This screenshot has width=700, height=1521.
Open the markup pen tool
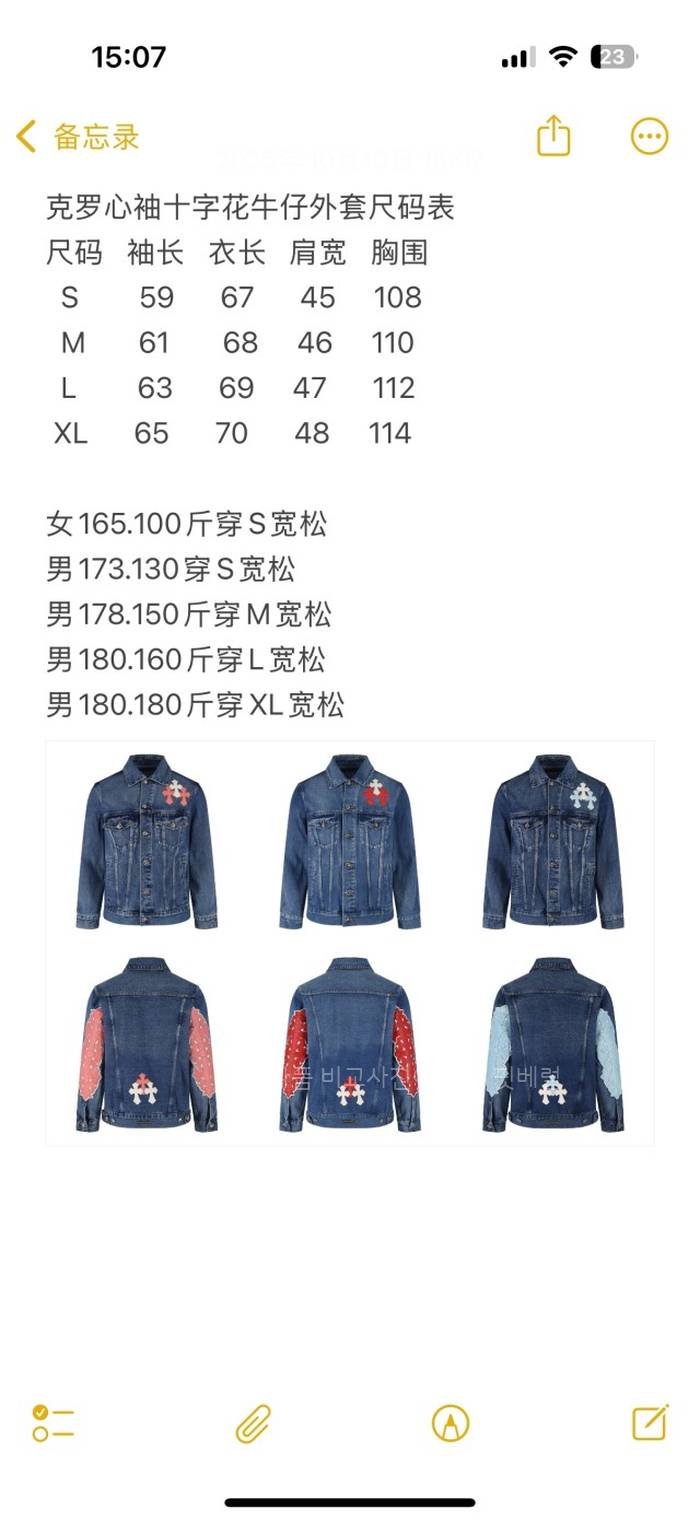(450, 1422)
